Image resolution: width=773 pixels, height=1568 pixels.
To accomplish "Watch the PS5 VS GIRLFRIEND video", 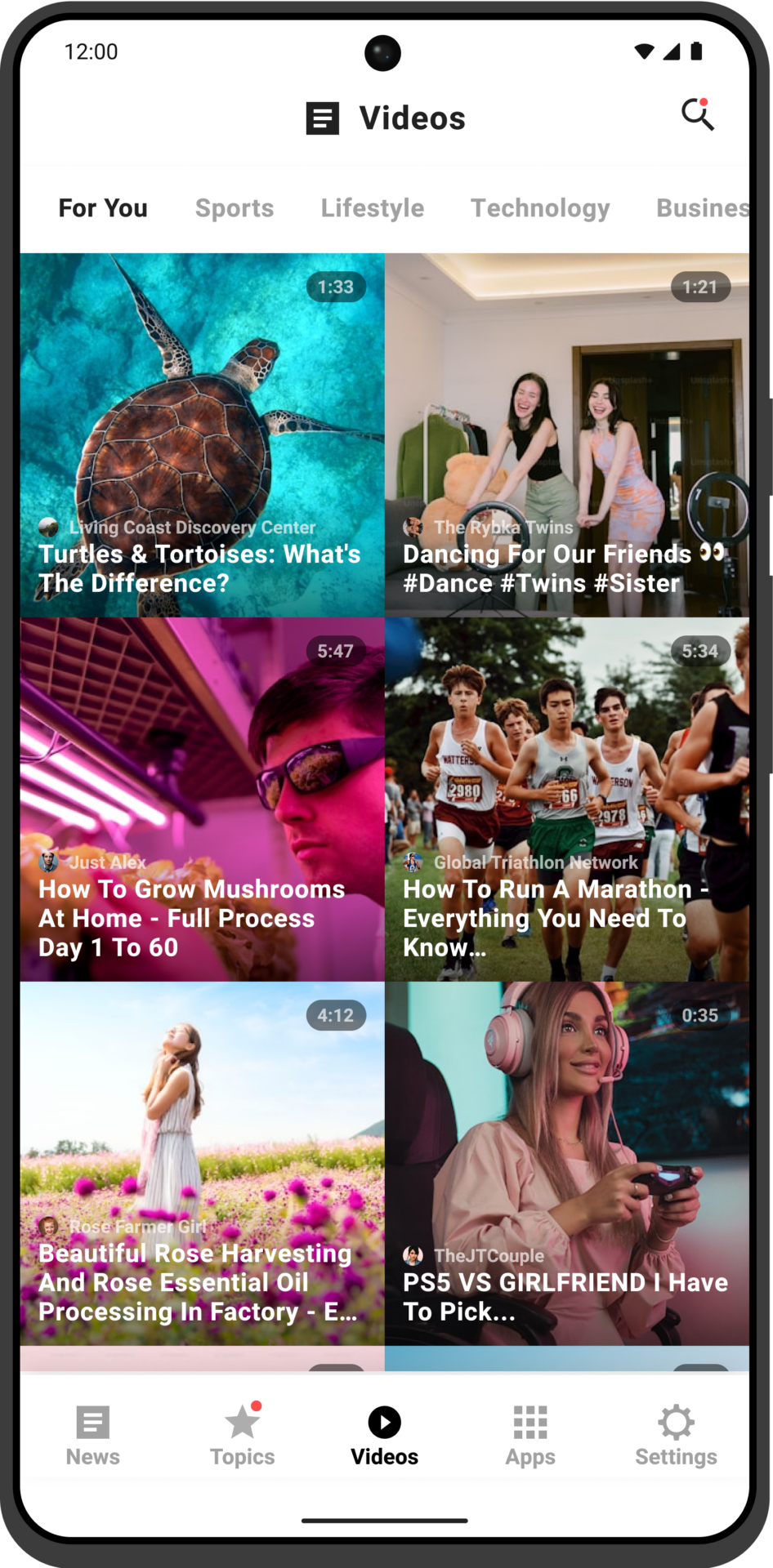I will [567, 1163].
